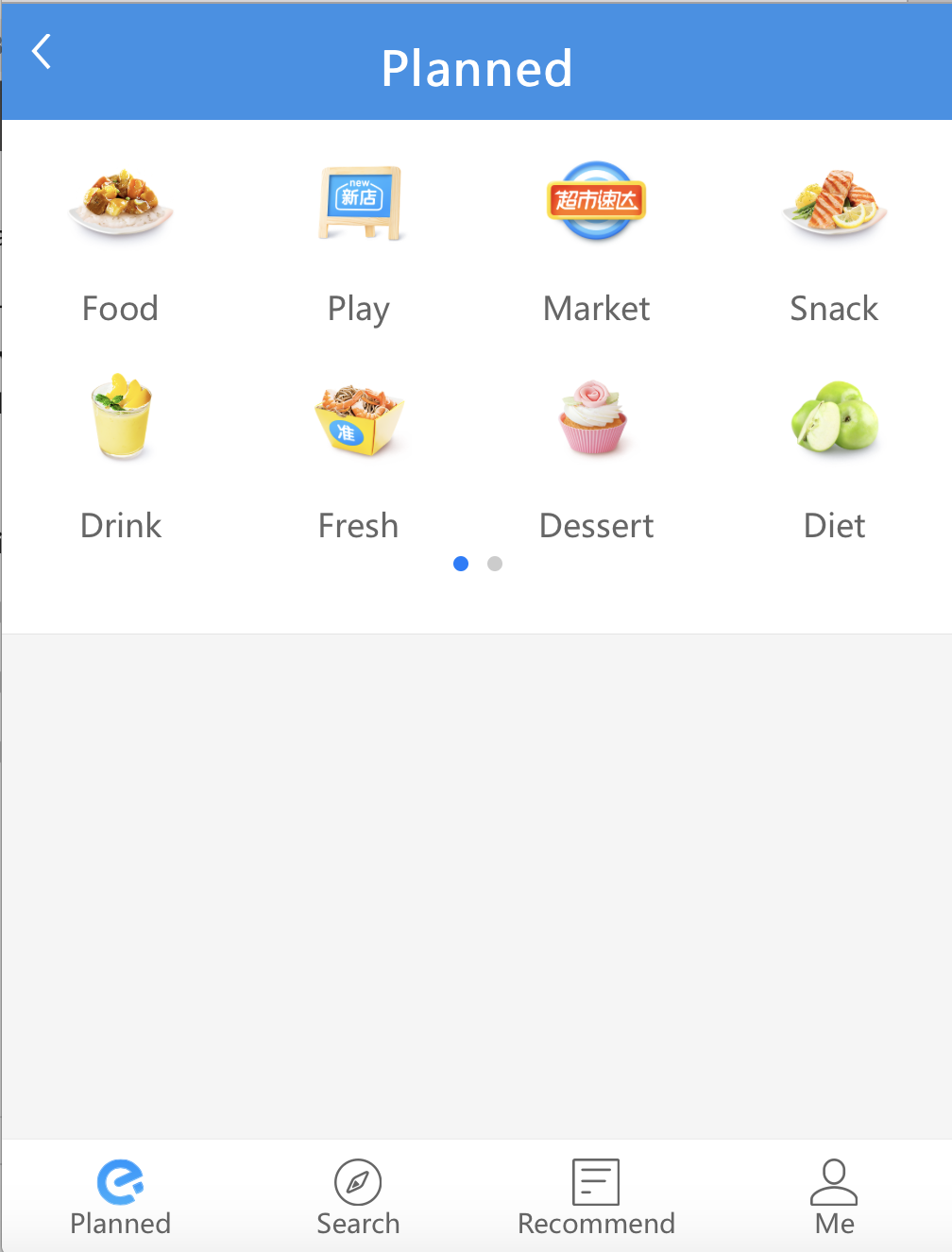Browse the Snack category
The width and height of the screenshot is (952, 1252).
click(x=834, y=244)
